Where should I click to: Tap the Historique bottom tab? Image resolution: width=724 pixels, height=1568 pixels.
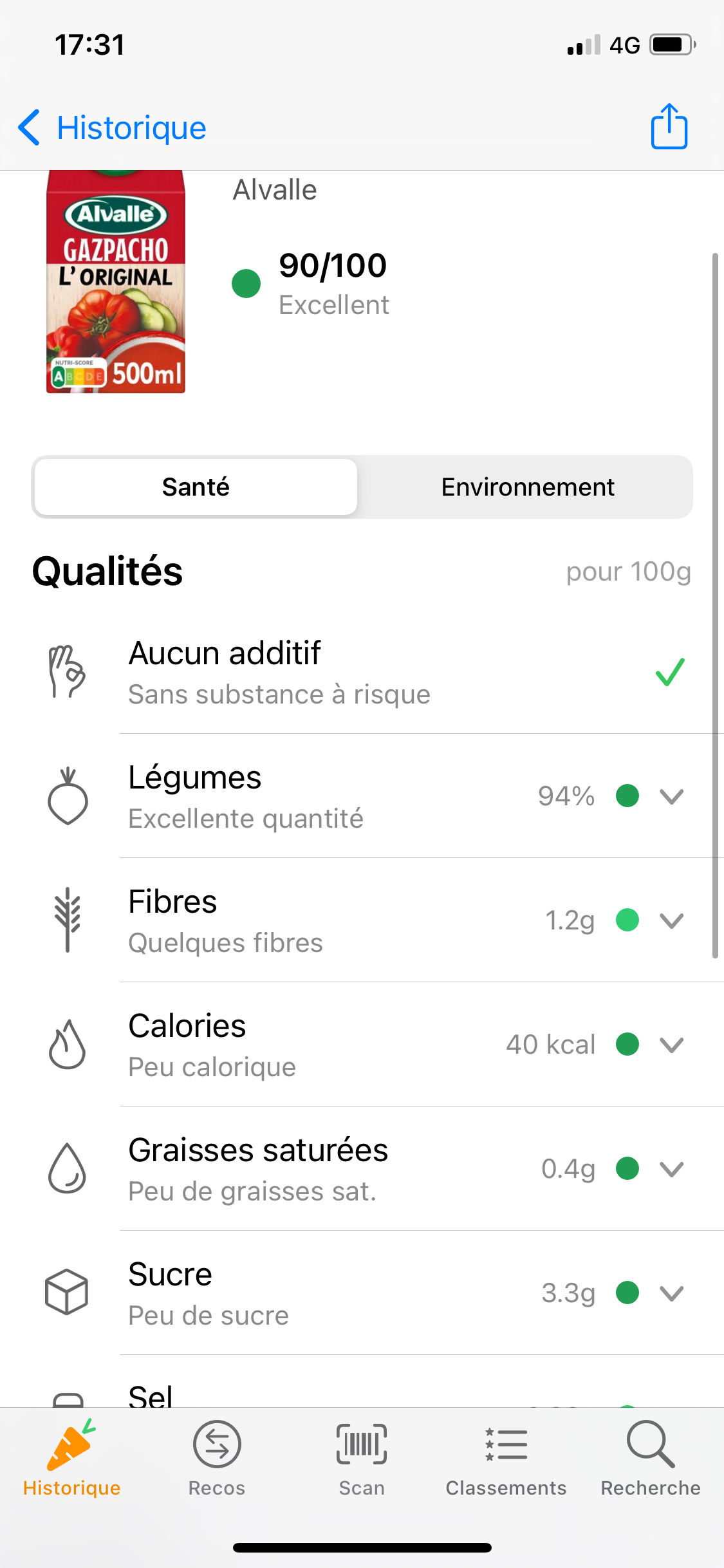pos(72,1459)
